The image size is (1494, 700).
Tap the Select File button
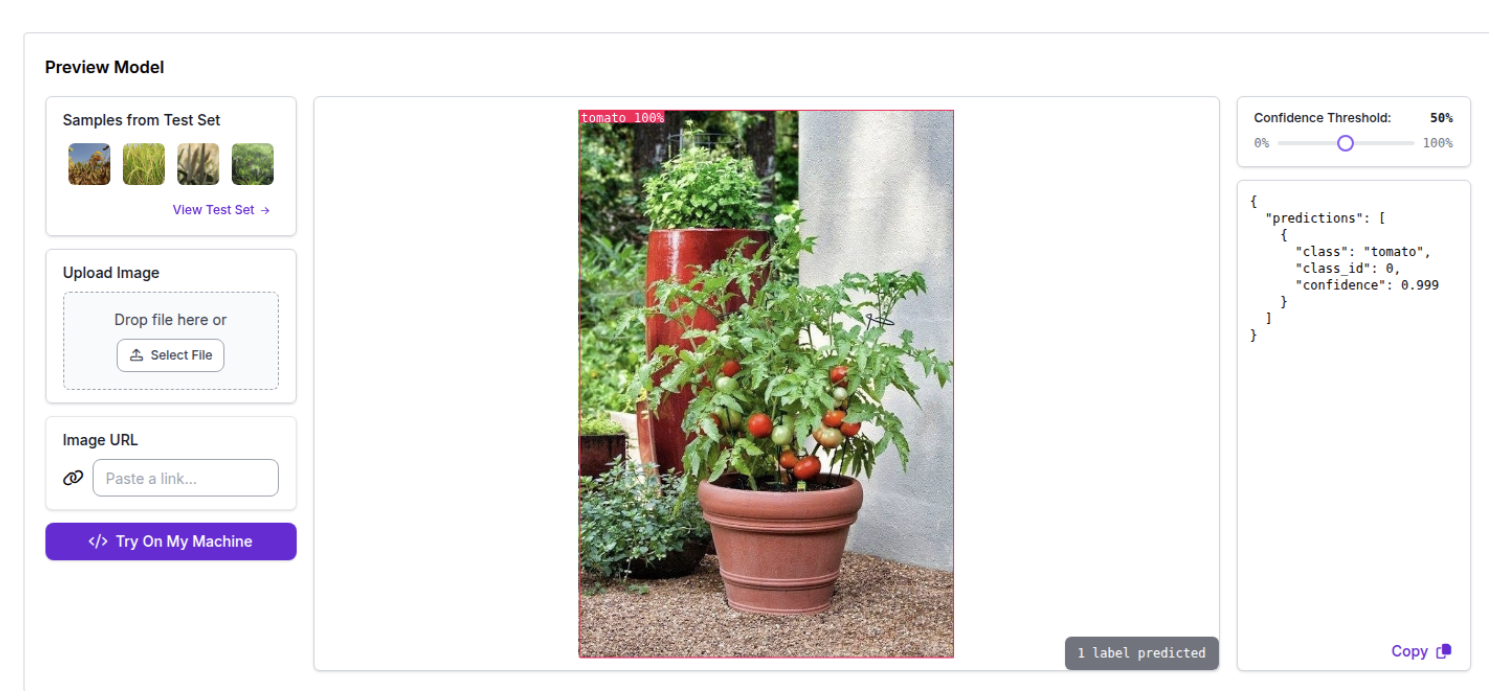point(171,355)
